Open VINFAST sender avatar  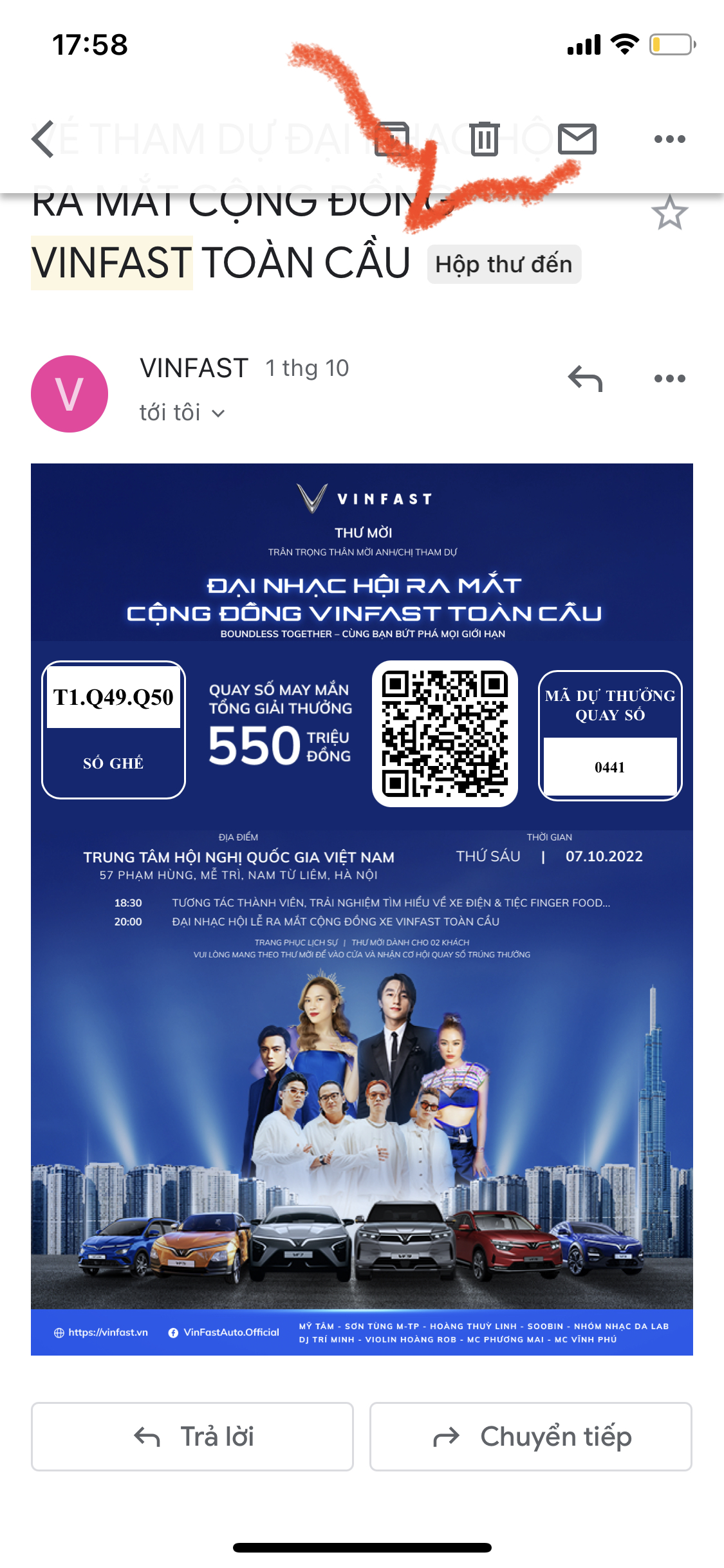pyautogui.click(x=70, y=393)
